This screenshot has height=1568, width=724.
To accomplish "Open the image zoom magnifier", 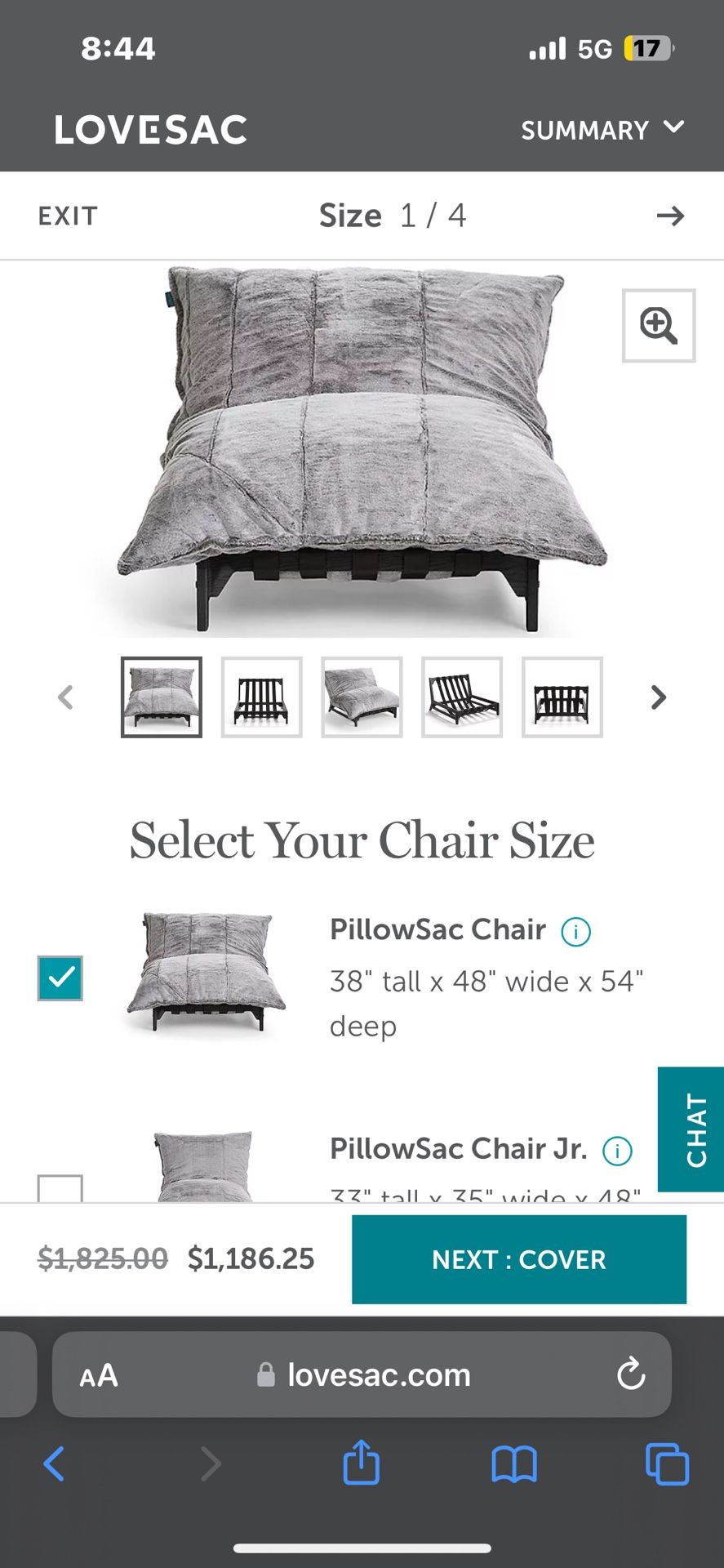I will click(x=658, y=326).
